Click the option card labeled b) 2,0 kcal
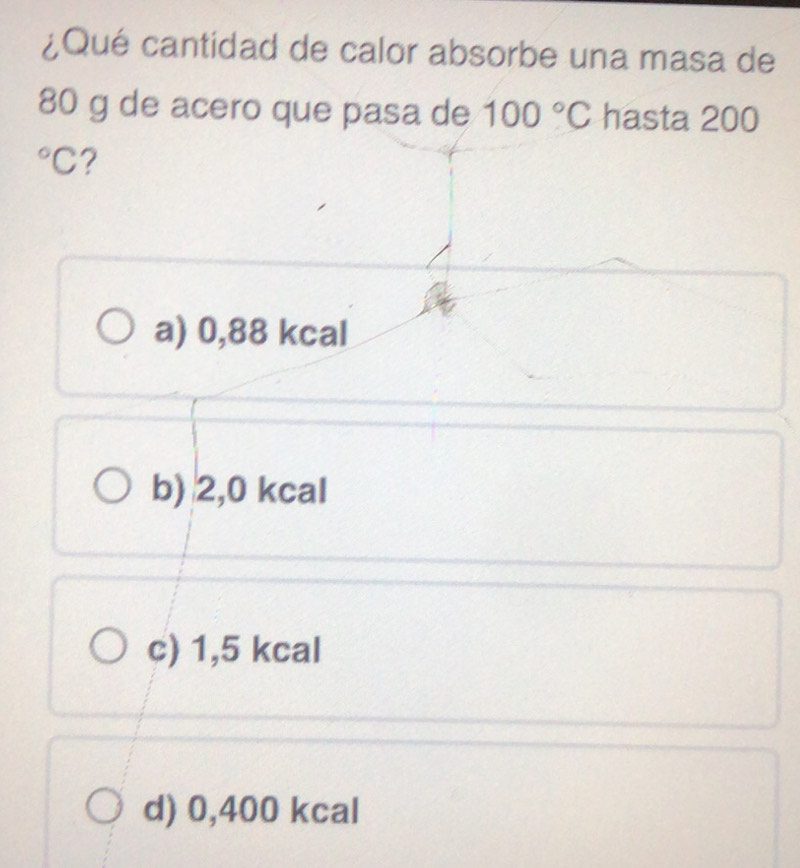 420,490
